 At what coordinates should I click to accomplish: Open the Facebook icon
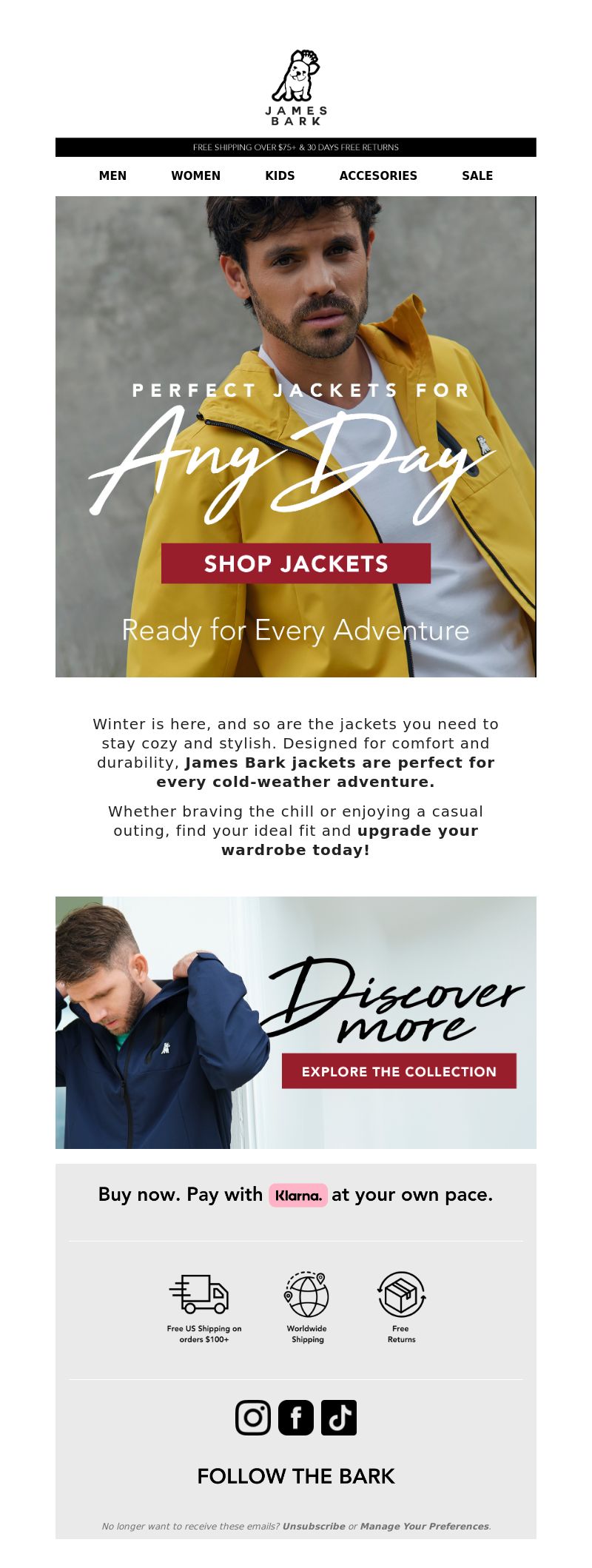pos(296,1418)
